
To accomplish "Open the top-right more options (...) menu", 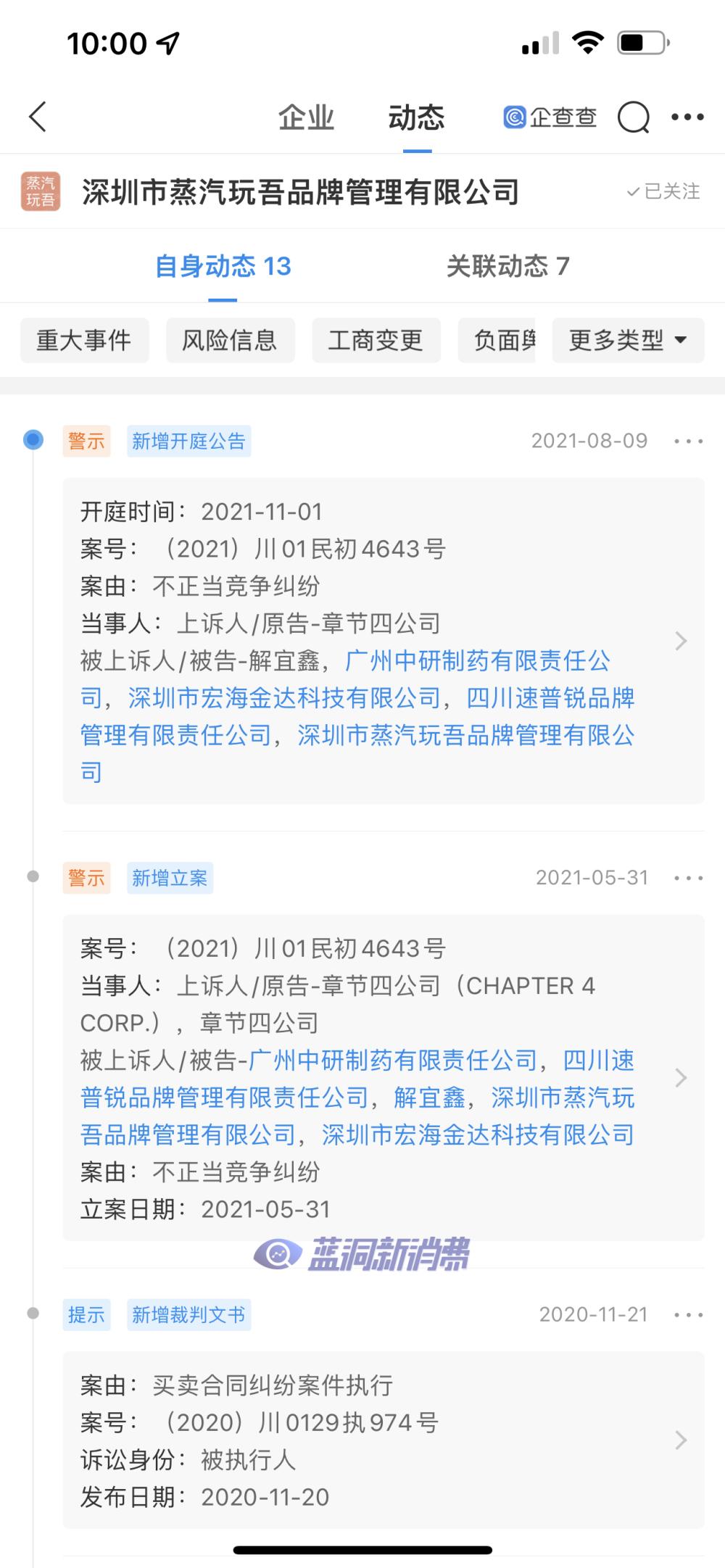I will 685,117.
